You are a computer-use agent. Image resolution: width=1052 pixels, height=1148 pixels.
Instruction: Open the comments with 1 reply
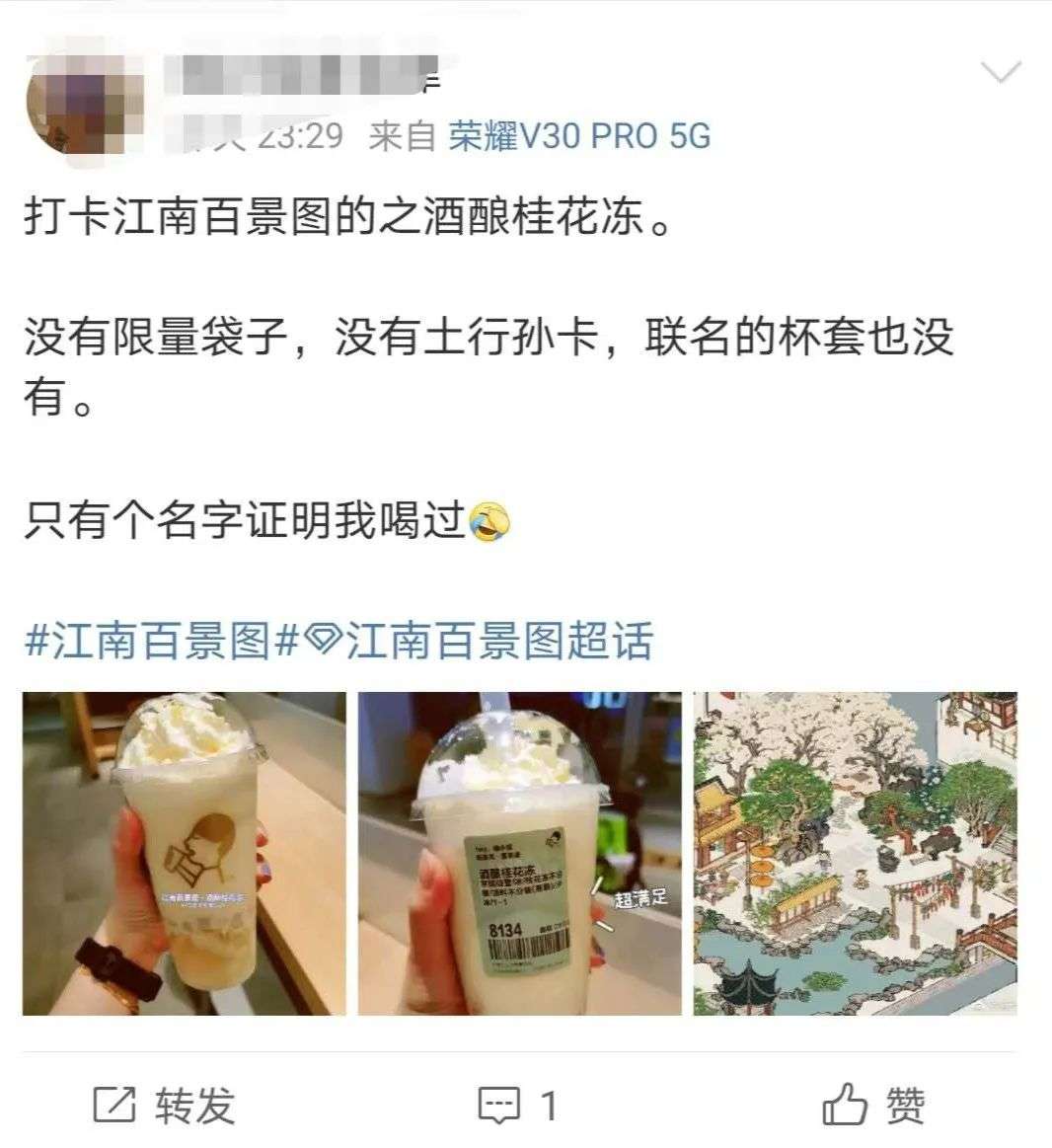click(518, 1105)
